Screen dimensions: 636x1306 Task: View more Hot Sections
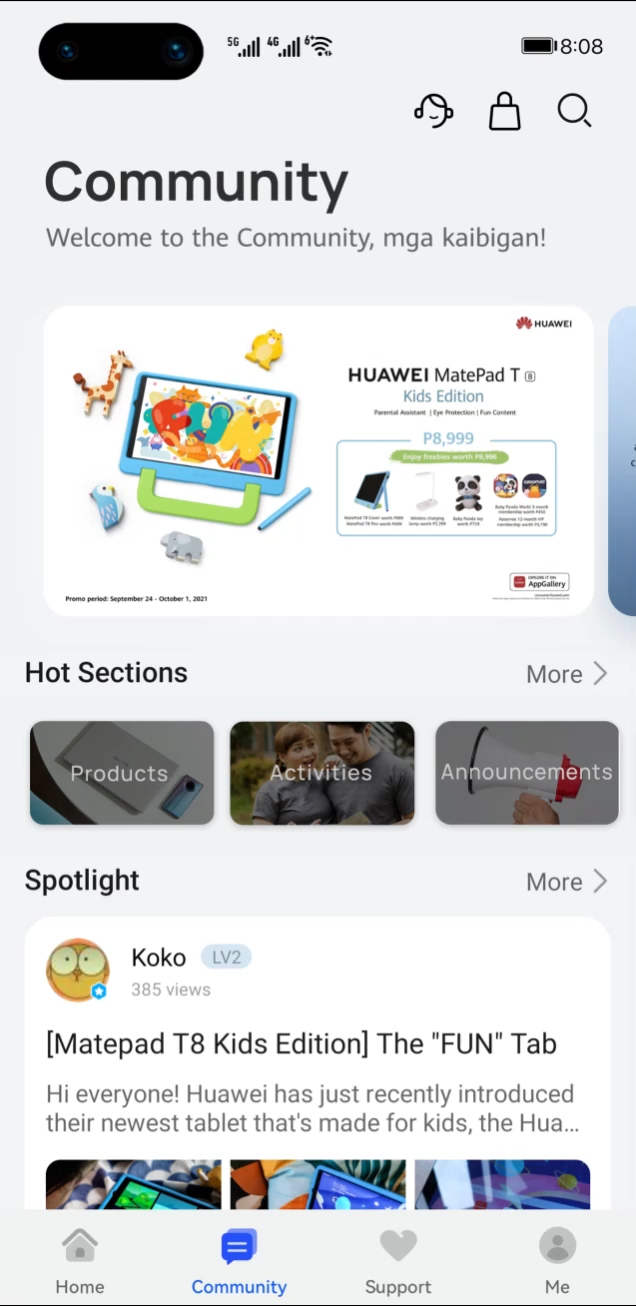pyautogui.click(x=567, y=674)
